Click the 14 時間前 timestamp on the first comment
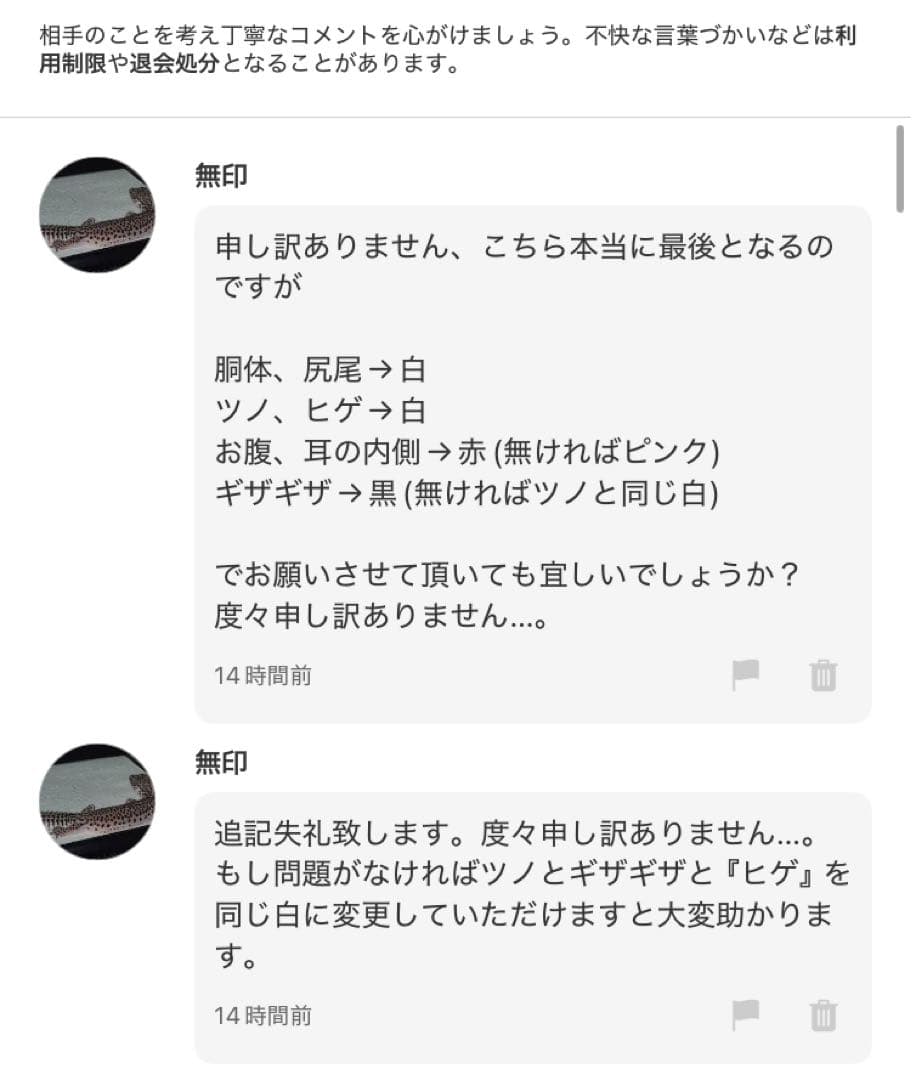 pyautogui.click(x=262, y=675)
